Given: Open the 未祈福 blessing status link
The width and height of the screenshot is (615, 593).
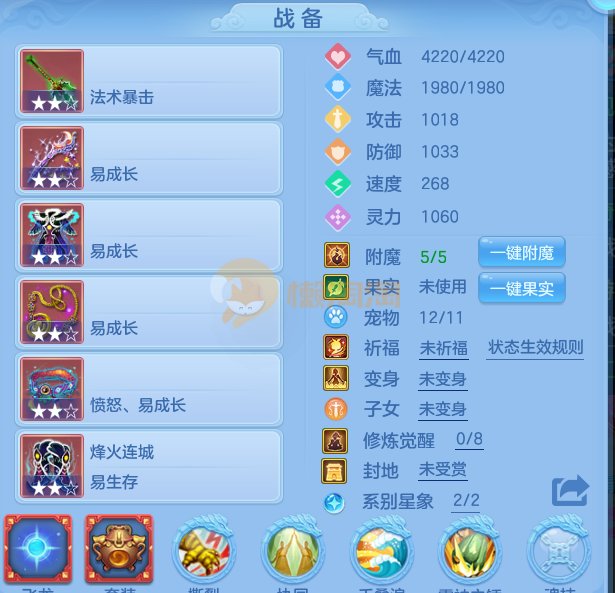Looking at the screenshot, I should tap(443, 348).
